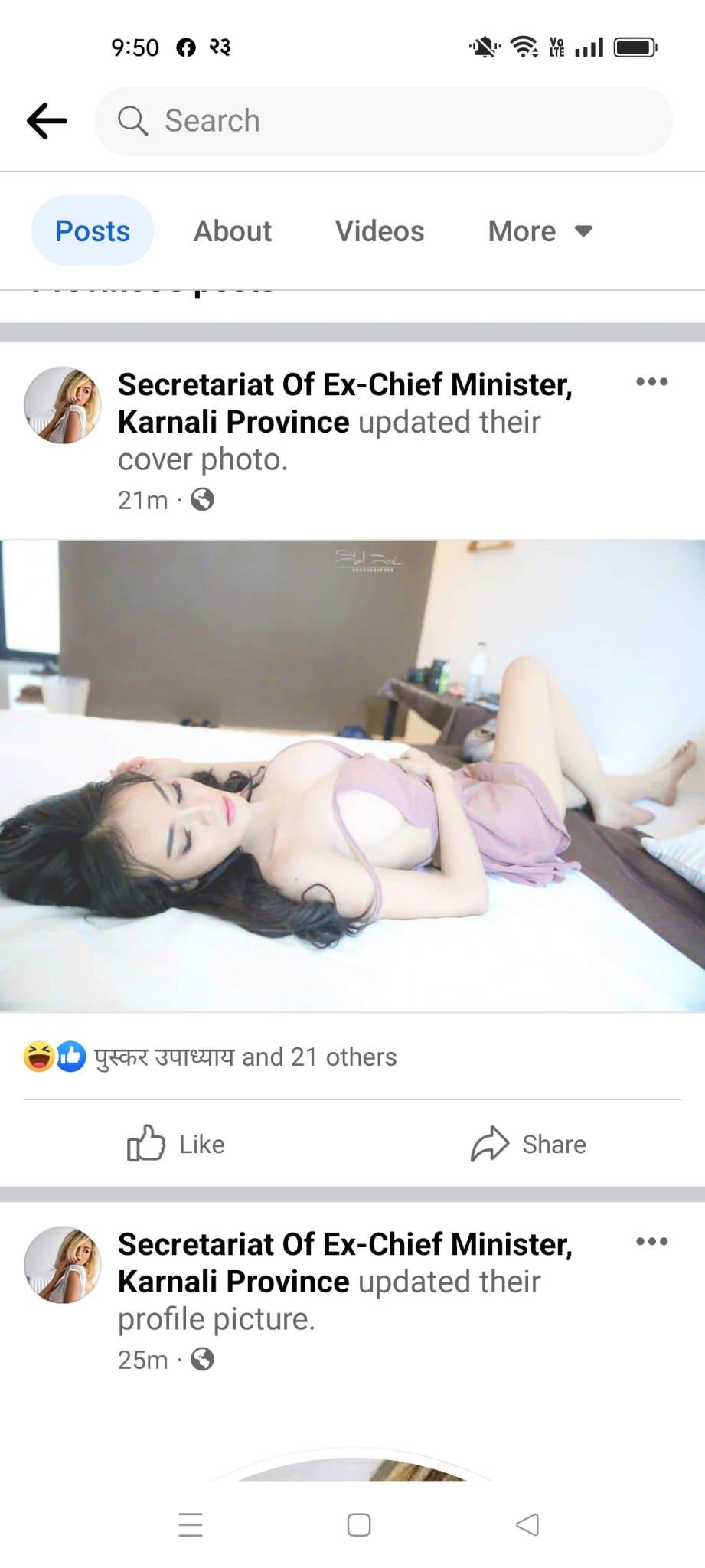705x1568 pixels.
Task: Open page avatar on cover photo post
Action: click(x=63, y=404)
